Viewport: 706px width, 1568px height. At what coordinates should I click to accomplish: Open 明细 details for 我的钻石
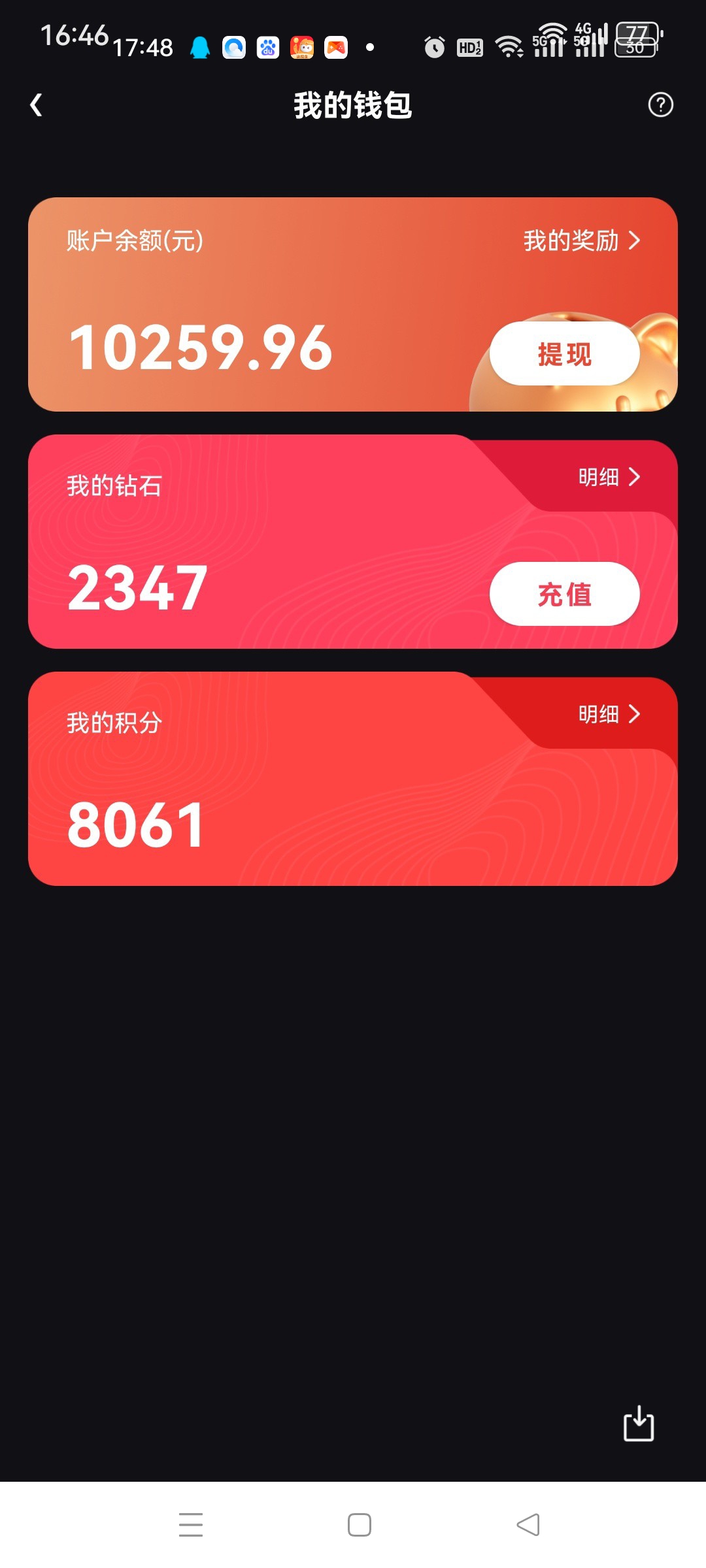(608, 478)
